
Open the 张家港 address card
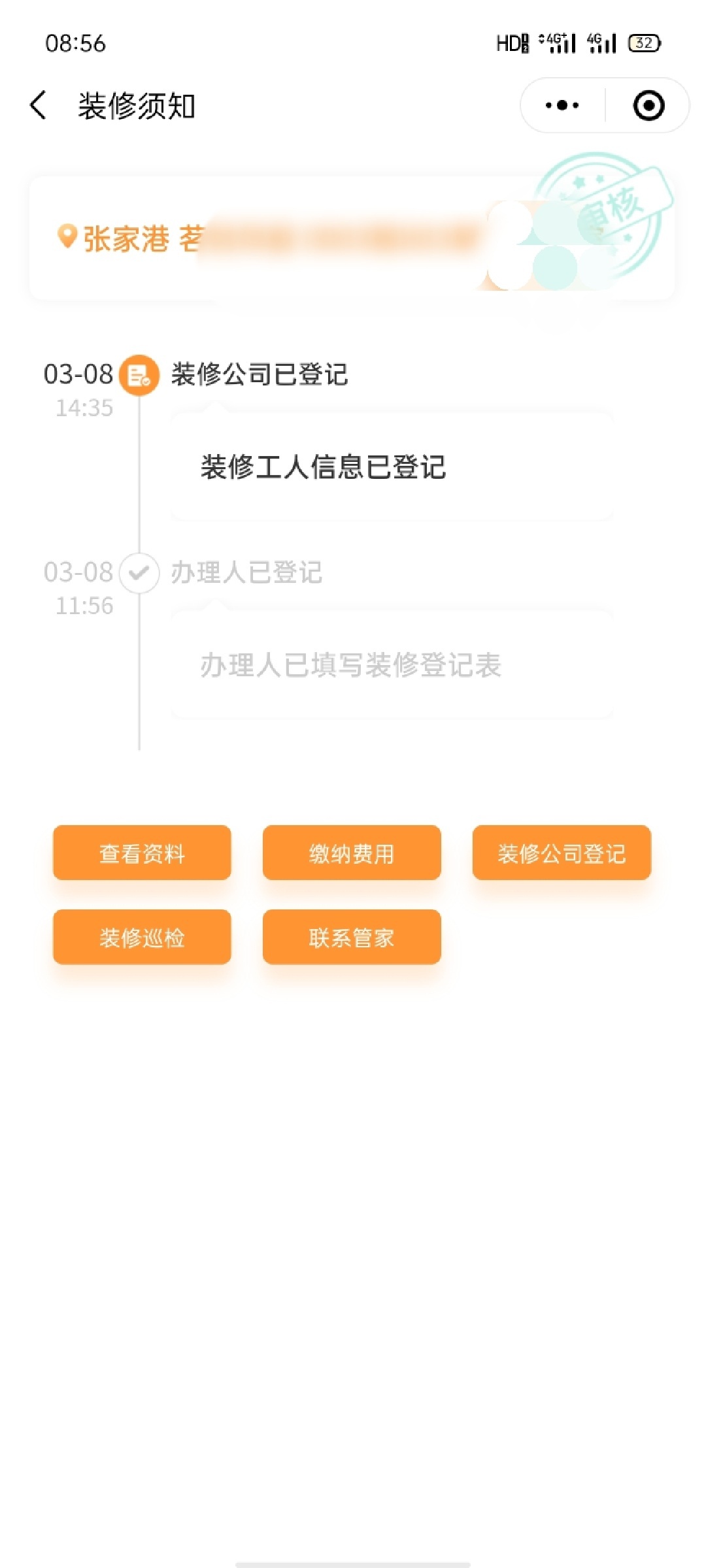tap(352, 238)
